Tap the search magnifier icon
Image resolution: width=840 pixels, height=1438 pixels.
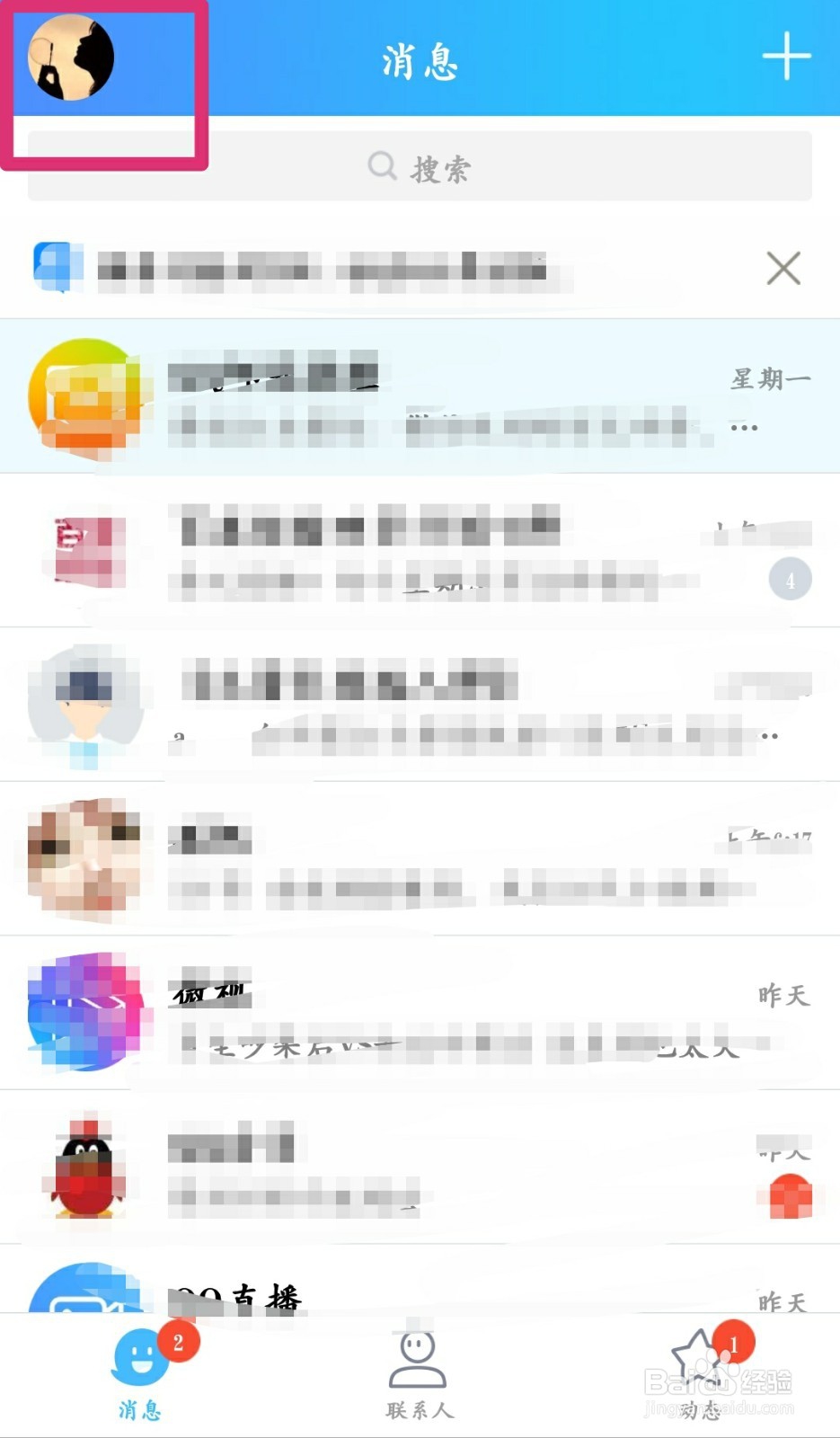(x=382, y=166)
